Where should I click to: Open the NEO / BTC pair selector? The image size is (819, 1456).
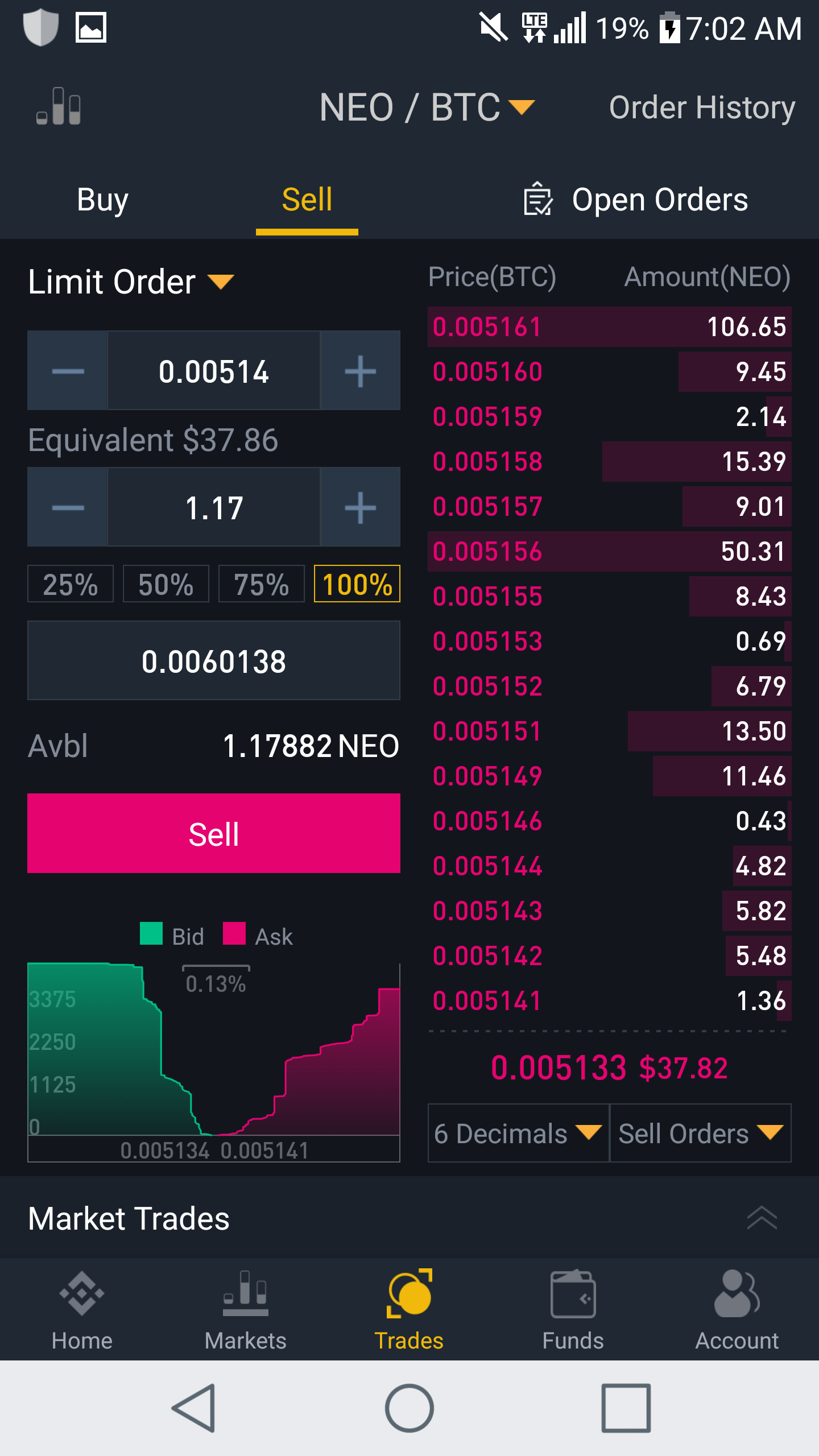[427, 107]
